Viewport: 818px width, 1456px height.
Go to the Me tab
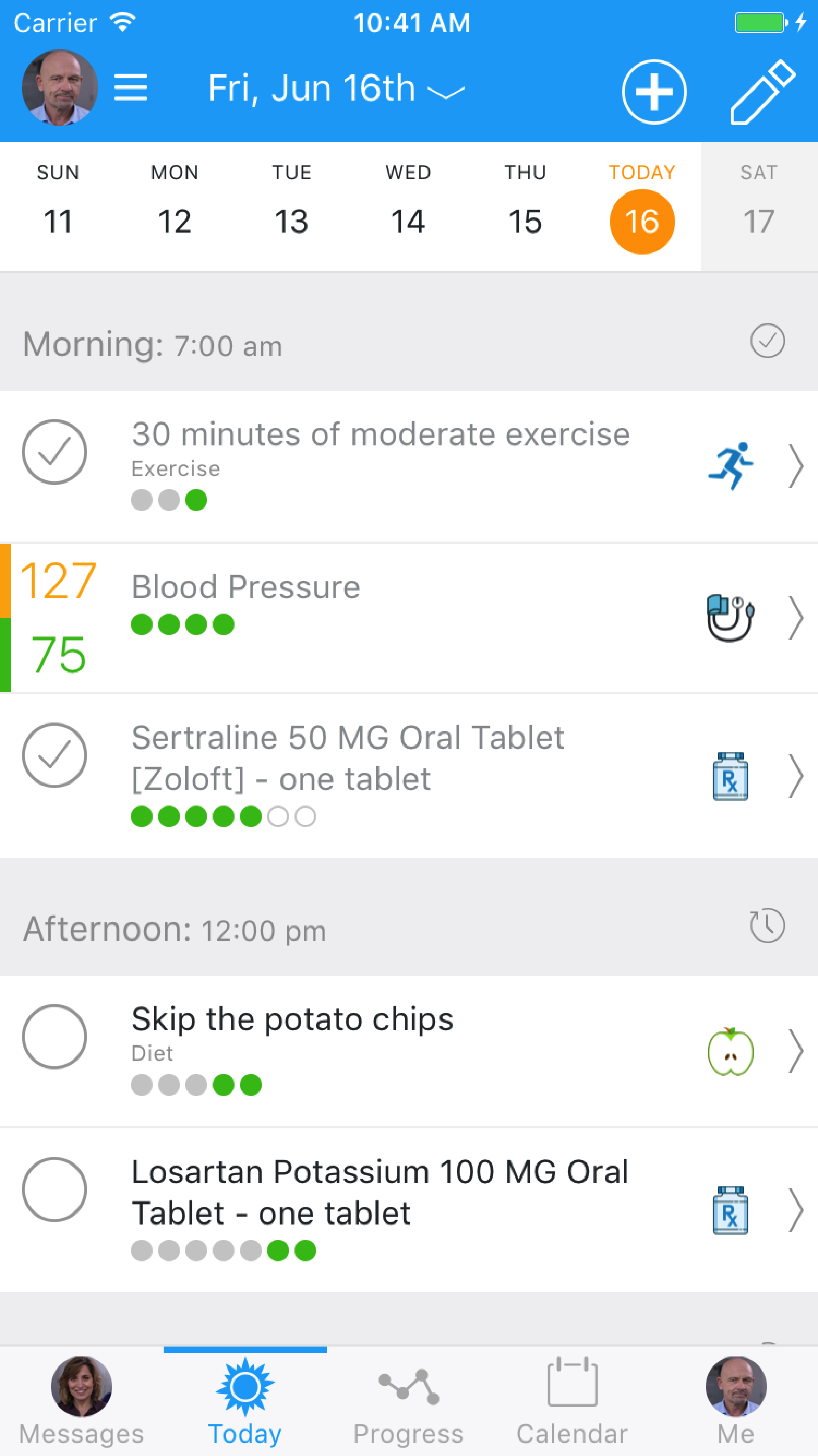coord(736,1400)
